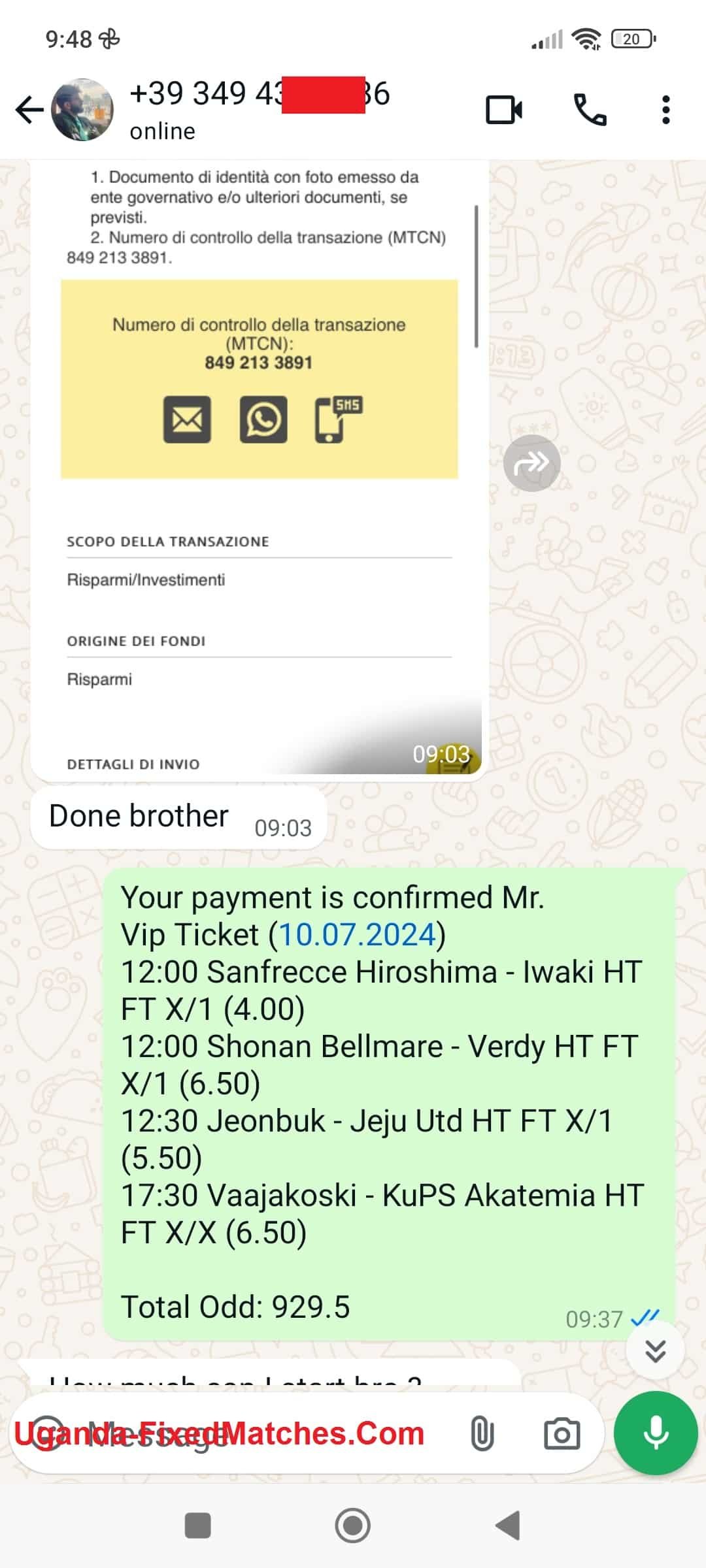Tap the system back button
The width and height of the screenshot is (706, 1568).
tap(508, 1526)
